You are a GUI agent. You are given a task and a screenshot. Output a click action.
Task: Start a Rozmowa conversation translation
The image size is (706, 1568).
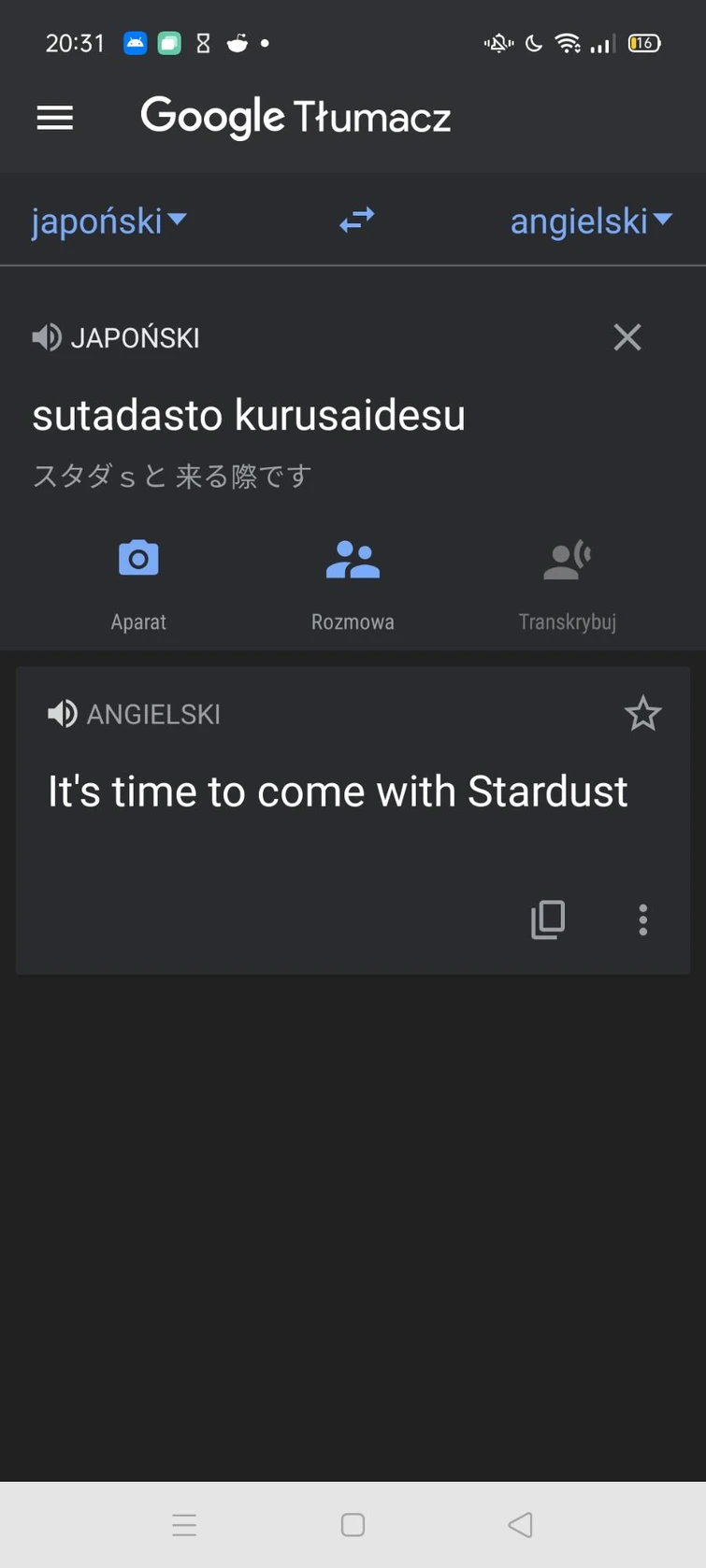353,579
